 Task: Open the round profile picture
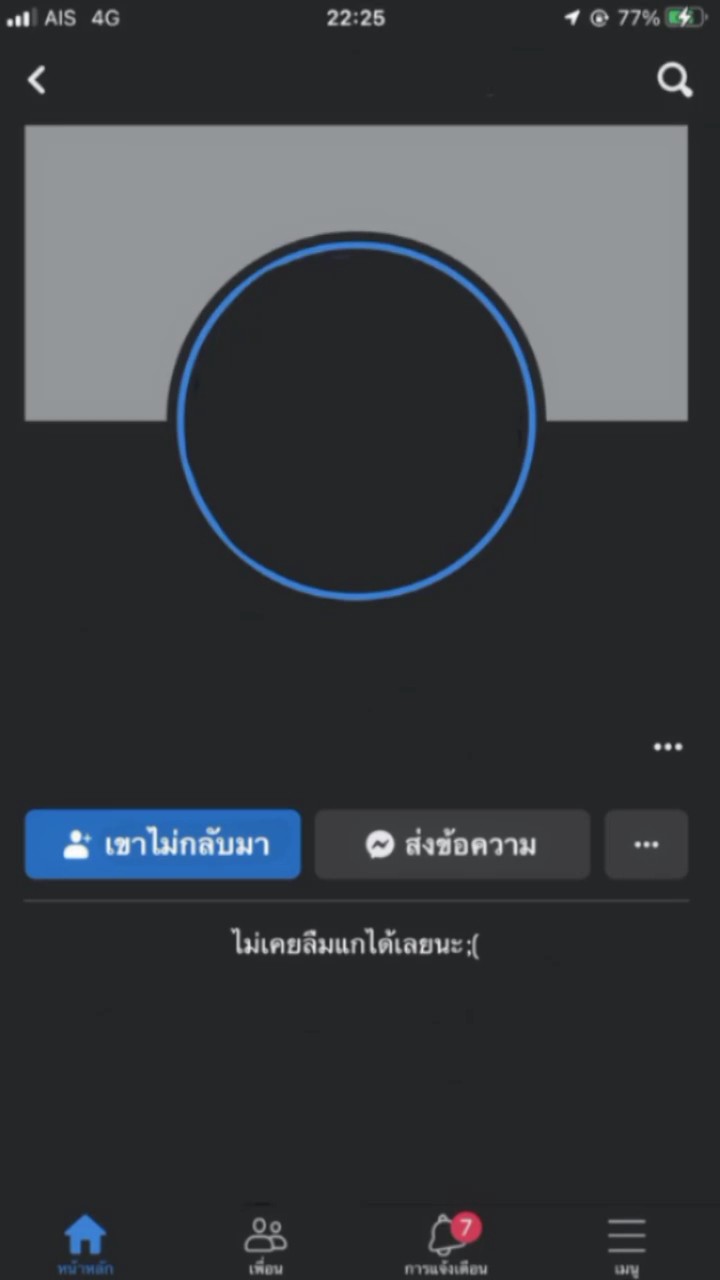tap(356, 420)
